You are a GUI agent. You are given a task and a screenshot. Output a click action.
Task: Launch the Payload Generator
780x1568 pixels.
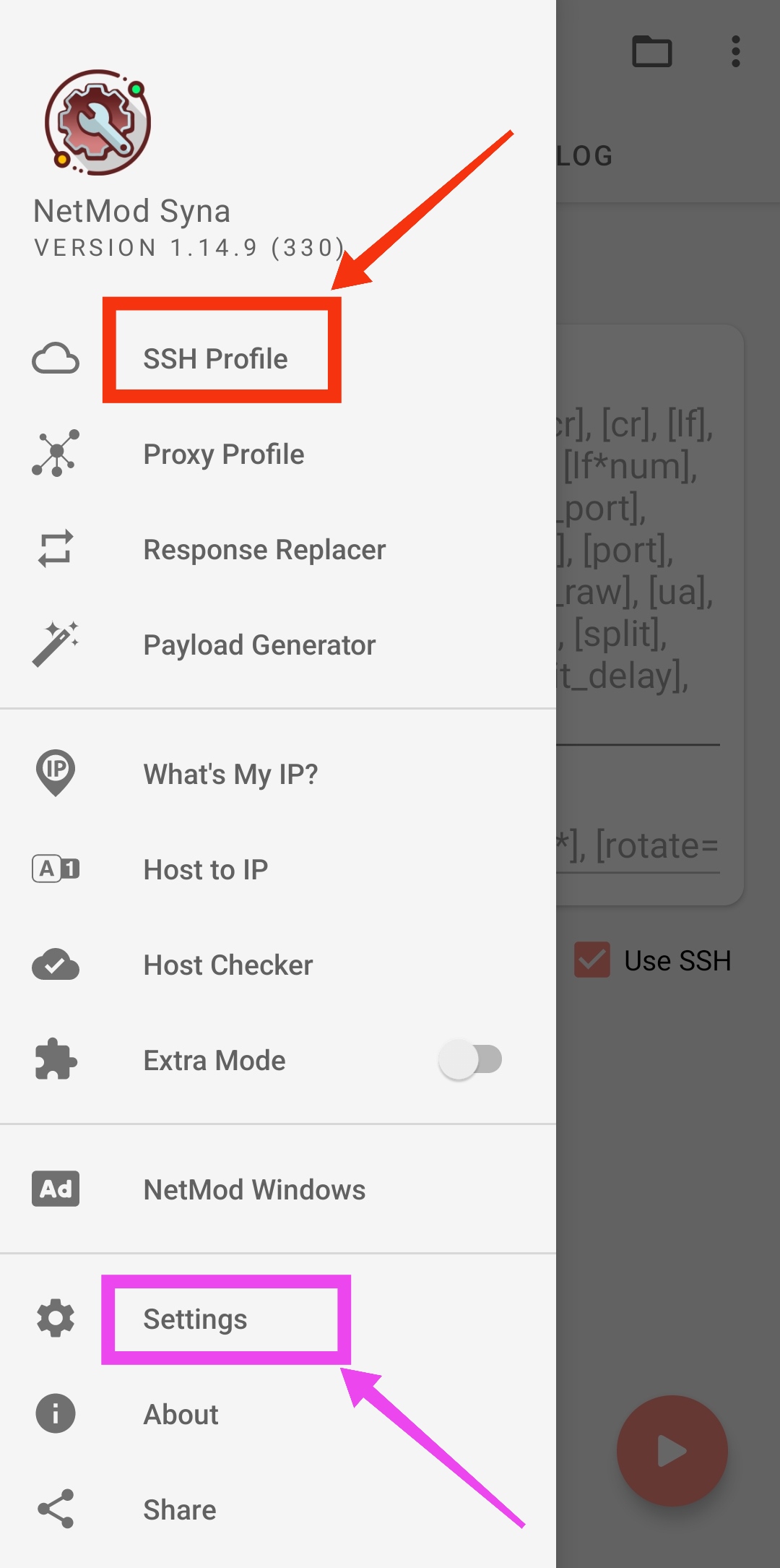pyautogui.click(x=259, y=645)
